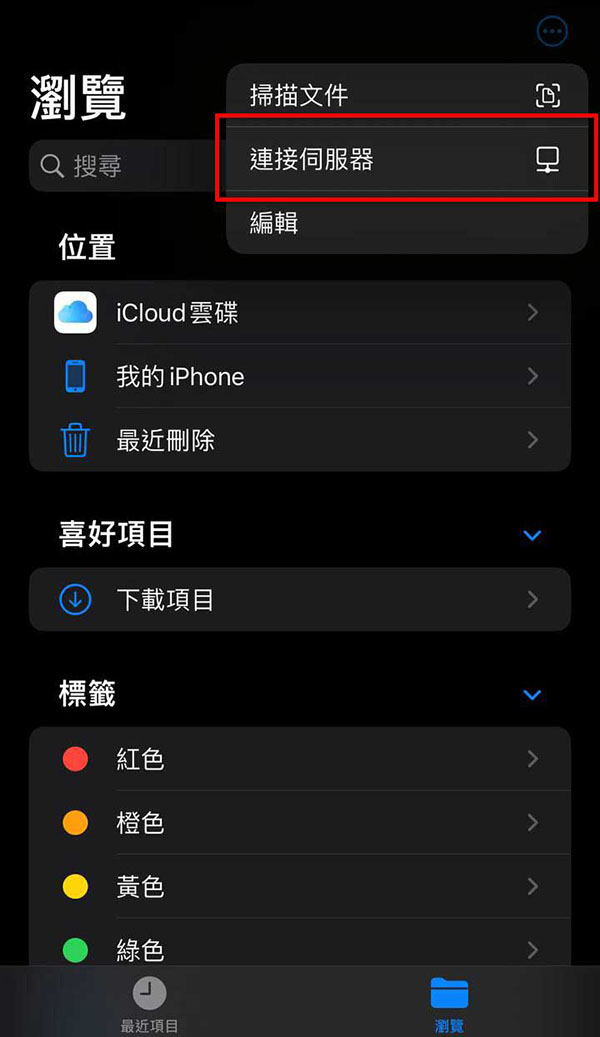Open the 綠色 tag
Viewport: 600px width, 1037px height.
click(x=300, y=950)
